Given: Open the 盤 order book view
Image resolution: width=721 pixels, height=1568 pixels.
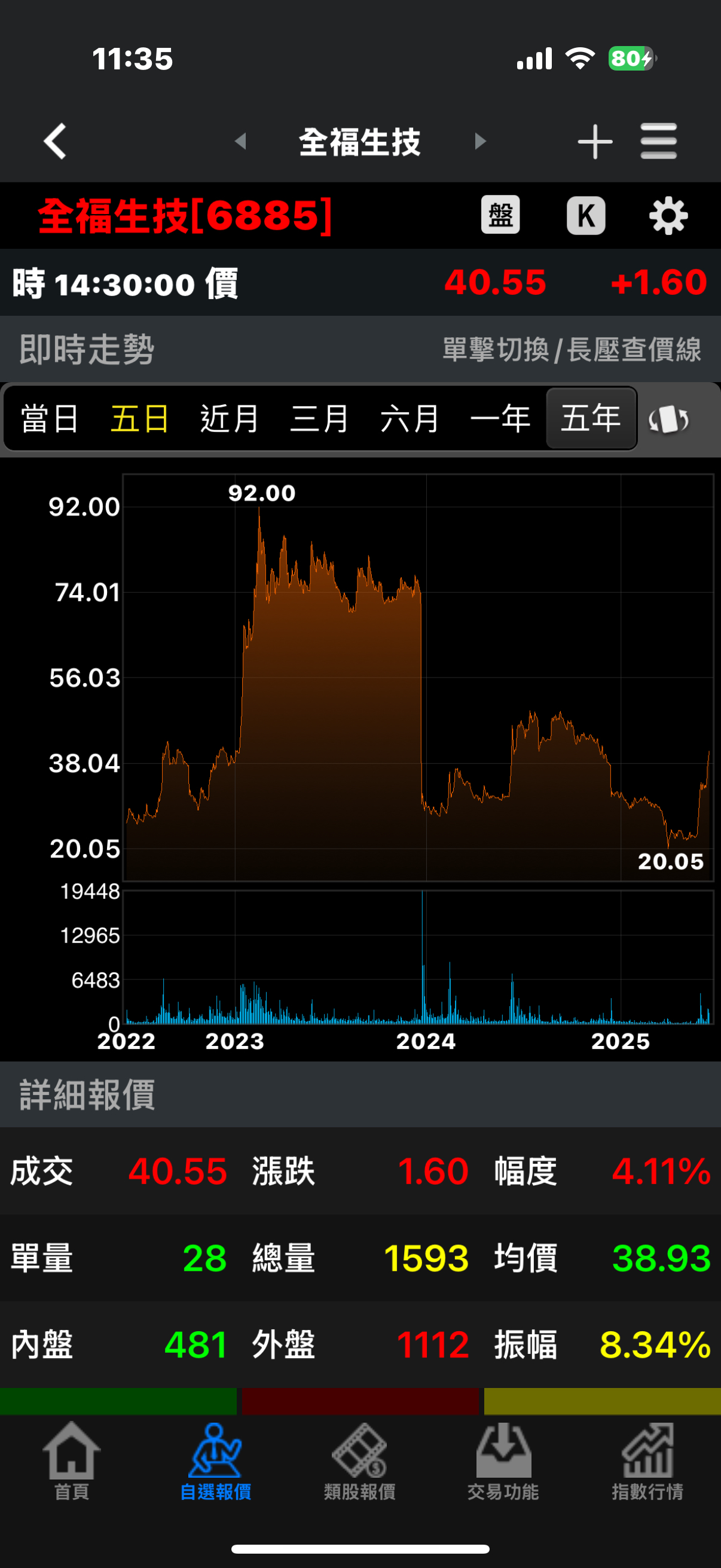Looking at the screenshot, I should click(x=500, y=215).
